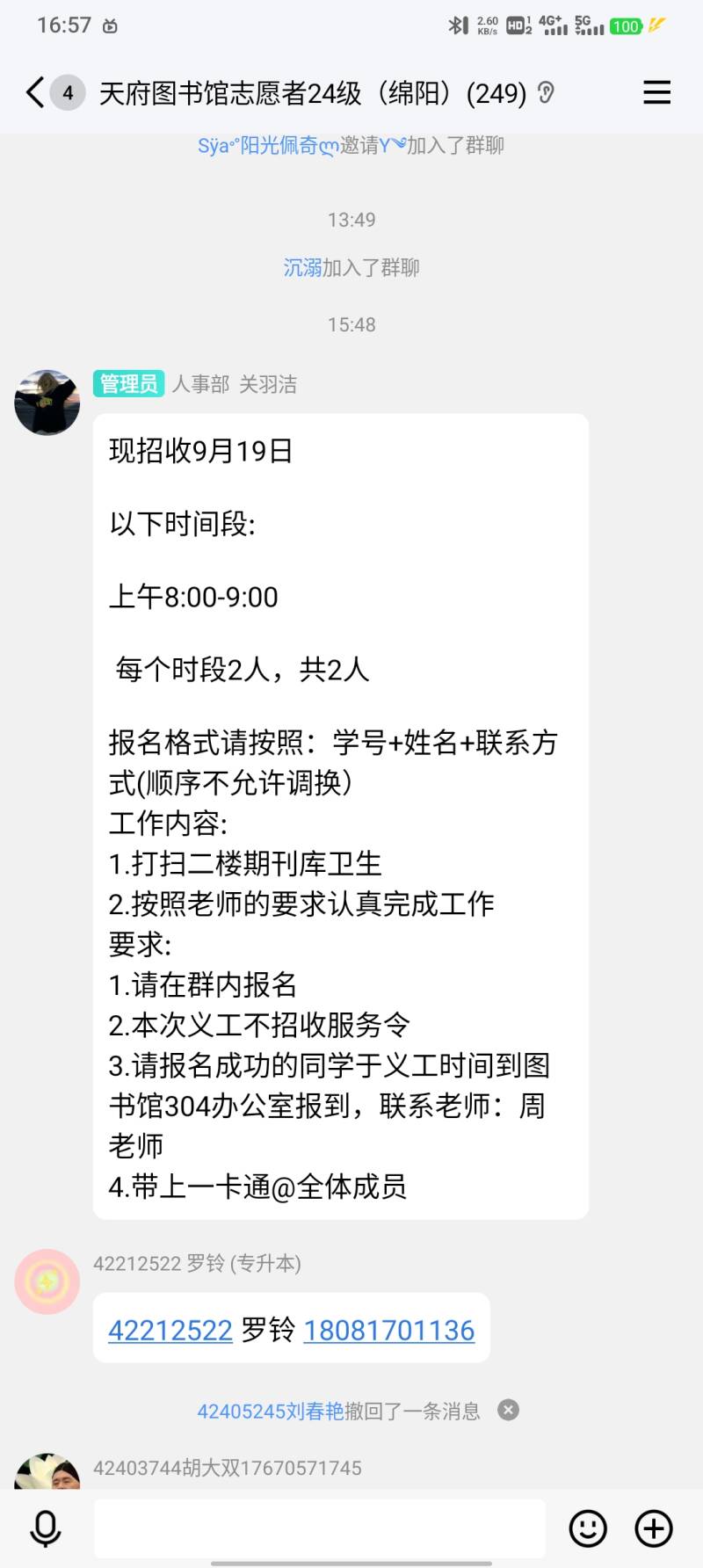Dismiss the 刘春艳 recalled message notice
703x1568 pixels.
coord(508,1410)
